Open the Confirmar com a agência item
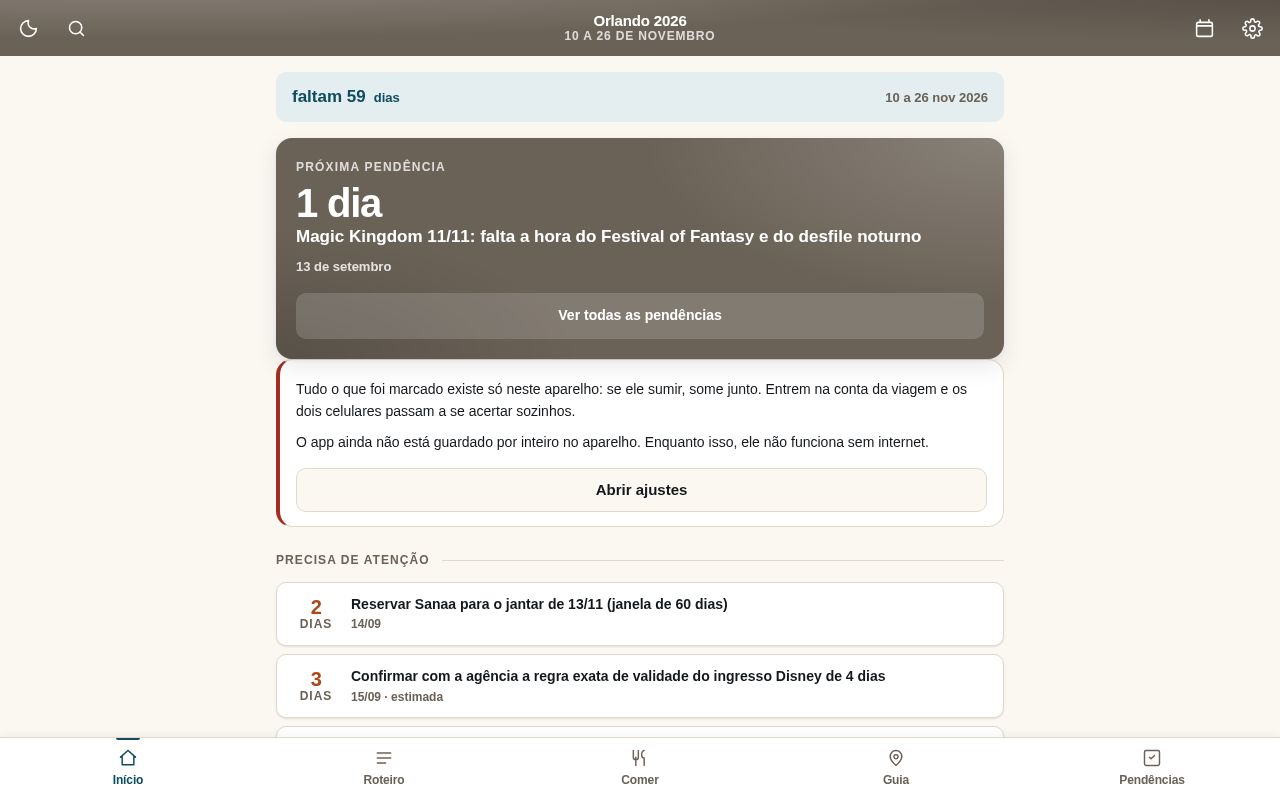The image size is (1280, 800). click(x=640, y=686)
